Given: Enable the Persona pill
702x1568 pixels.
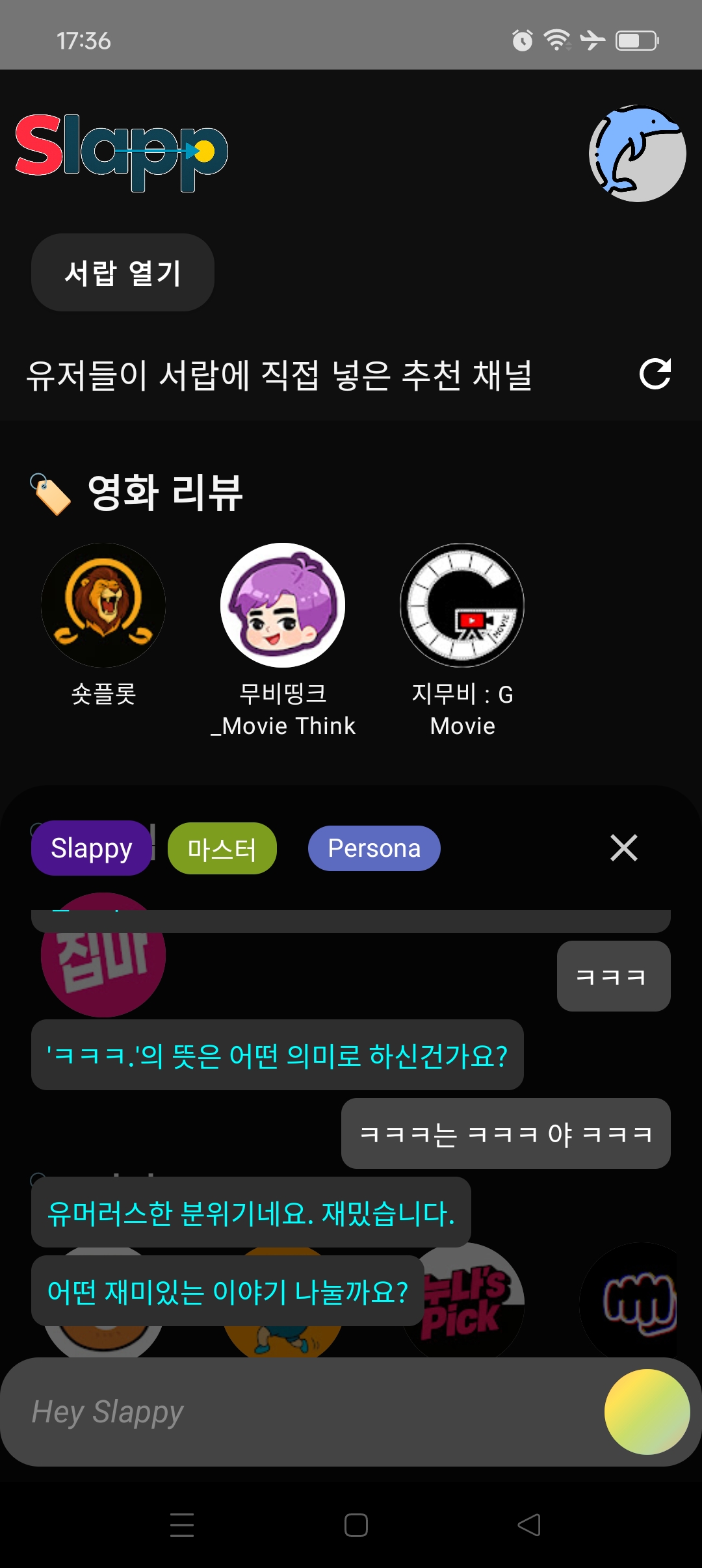Looking at the screenshot, I should pos(374,848).
